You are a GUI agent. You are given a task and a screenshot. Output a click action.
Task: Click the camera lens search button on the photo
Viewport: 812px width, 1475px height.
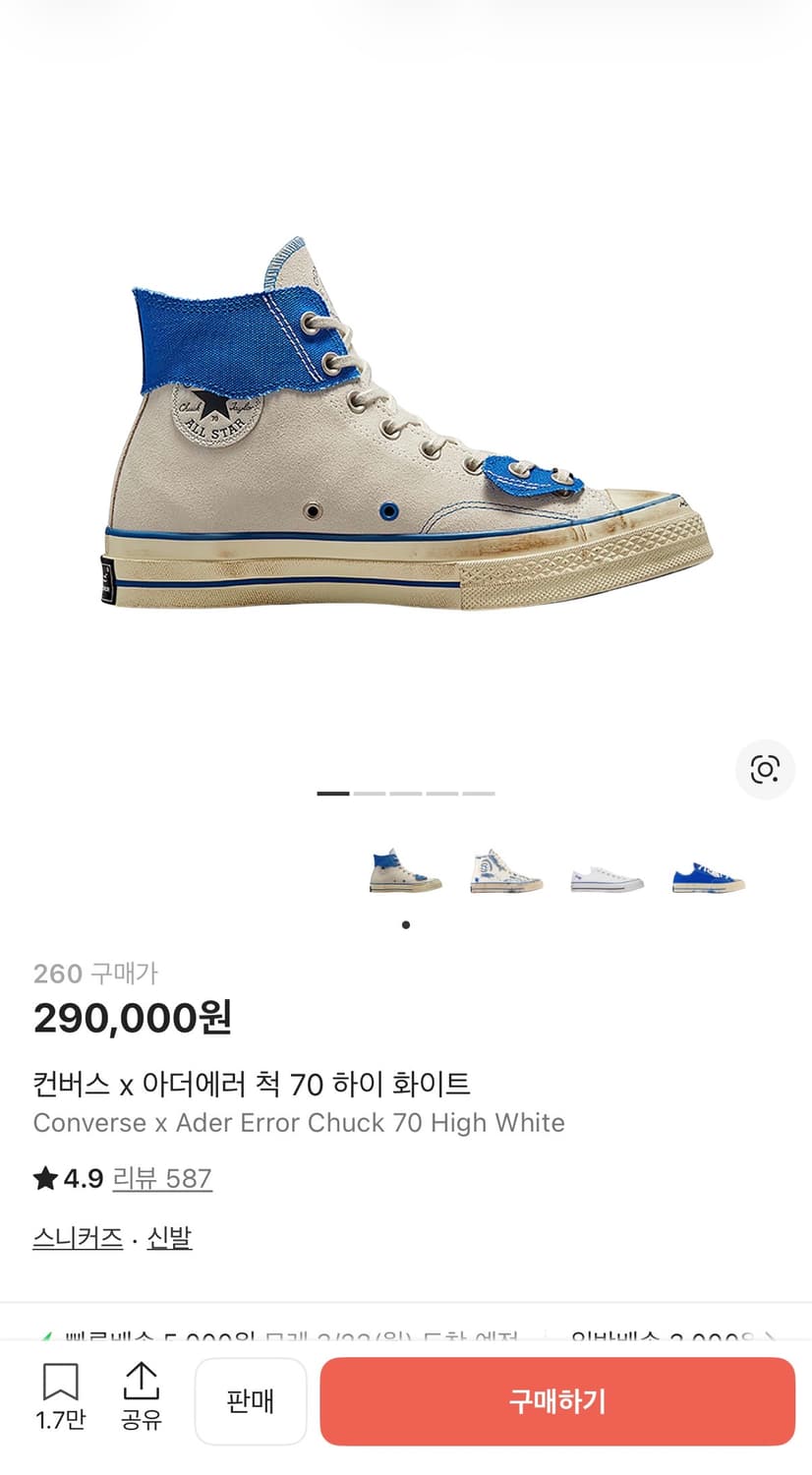click(765, 770)
